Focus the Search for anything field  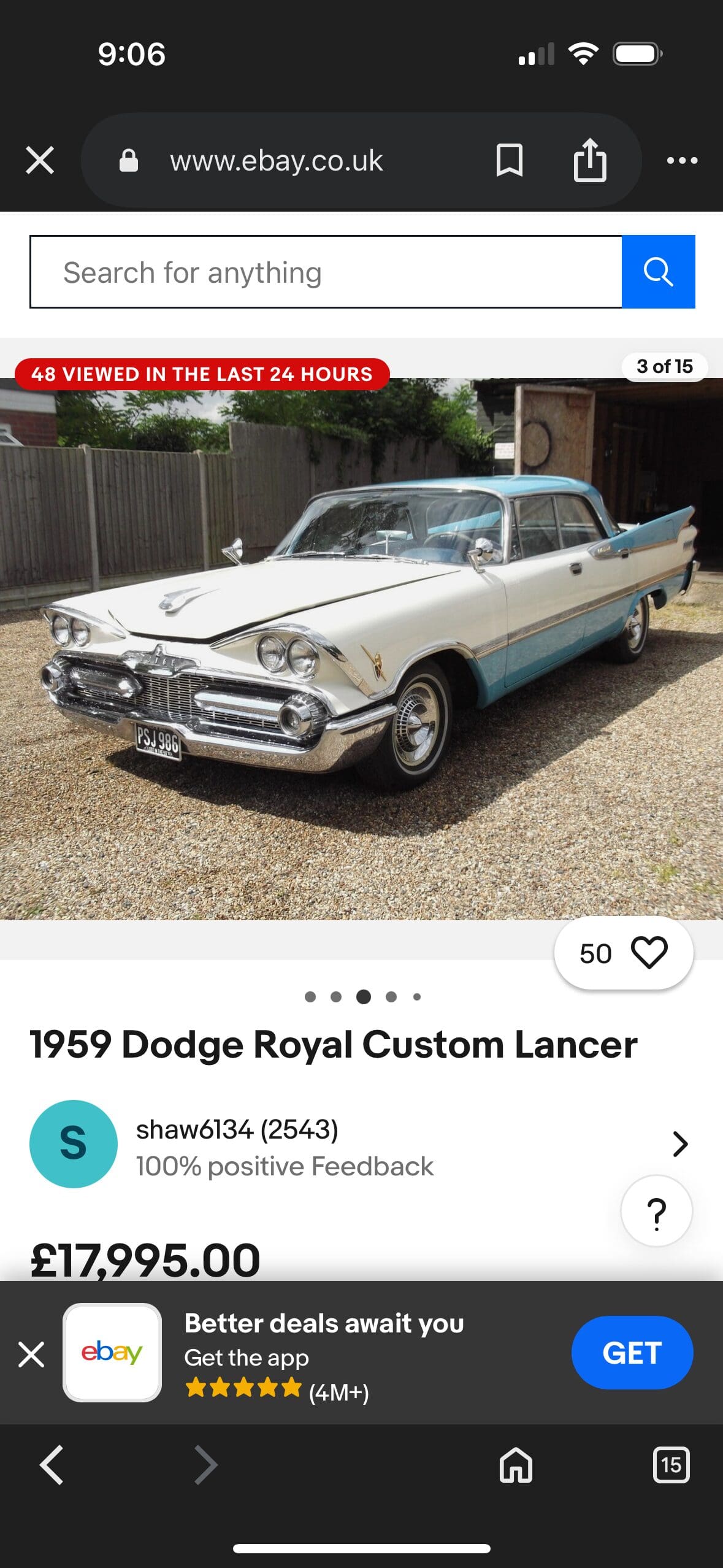pos(326,272)
